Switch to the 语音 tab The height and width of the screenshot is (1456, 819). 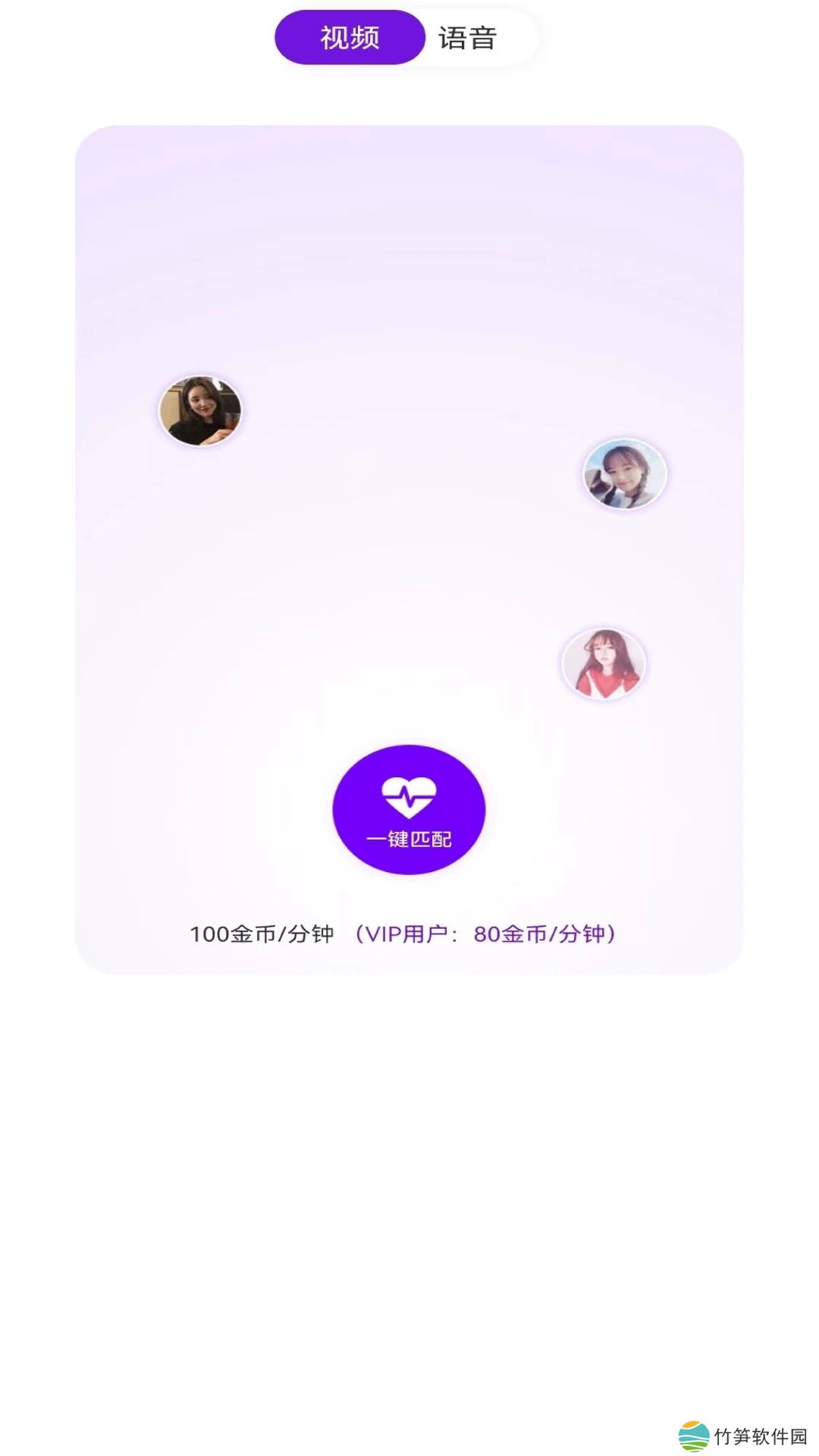[468, 38]
